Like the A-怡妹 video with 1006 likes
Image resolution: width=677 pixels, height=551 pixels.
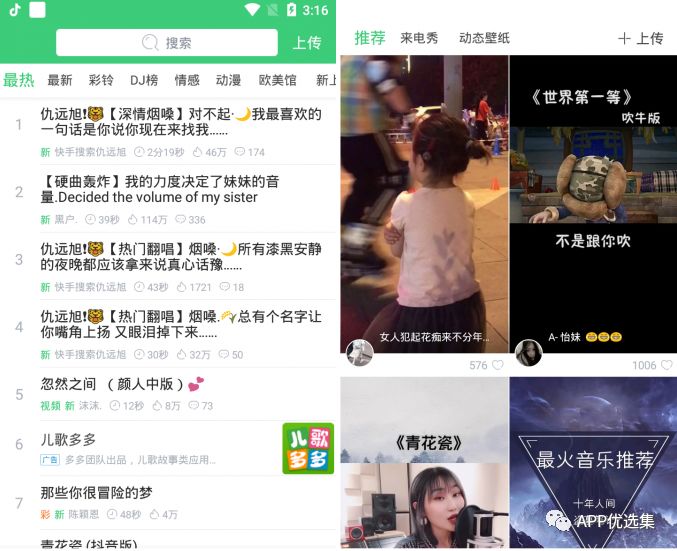(664, 366)
